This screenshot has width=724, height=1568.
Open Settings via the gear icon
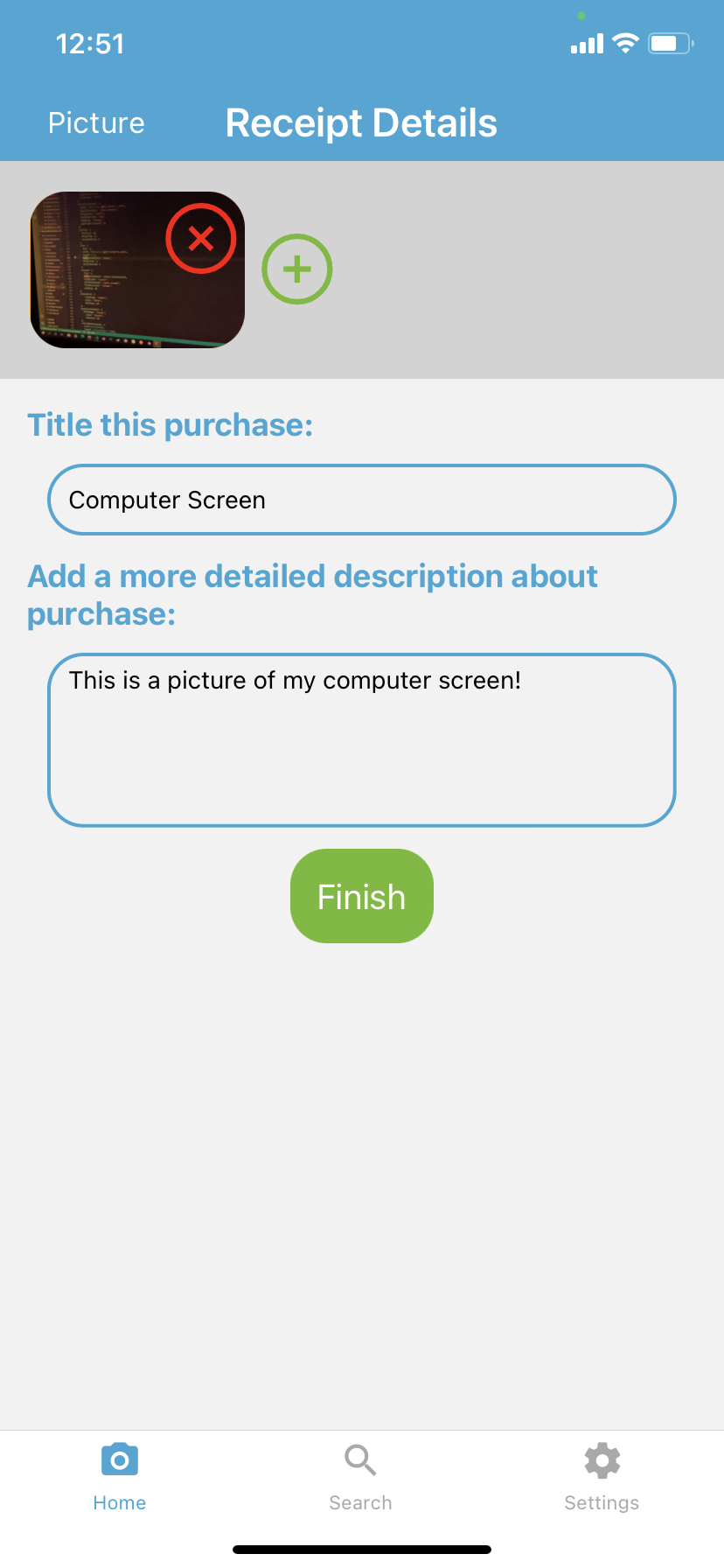click(602, 1459)
